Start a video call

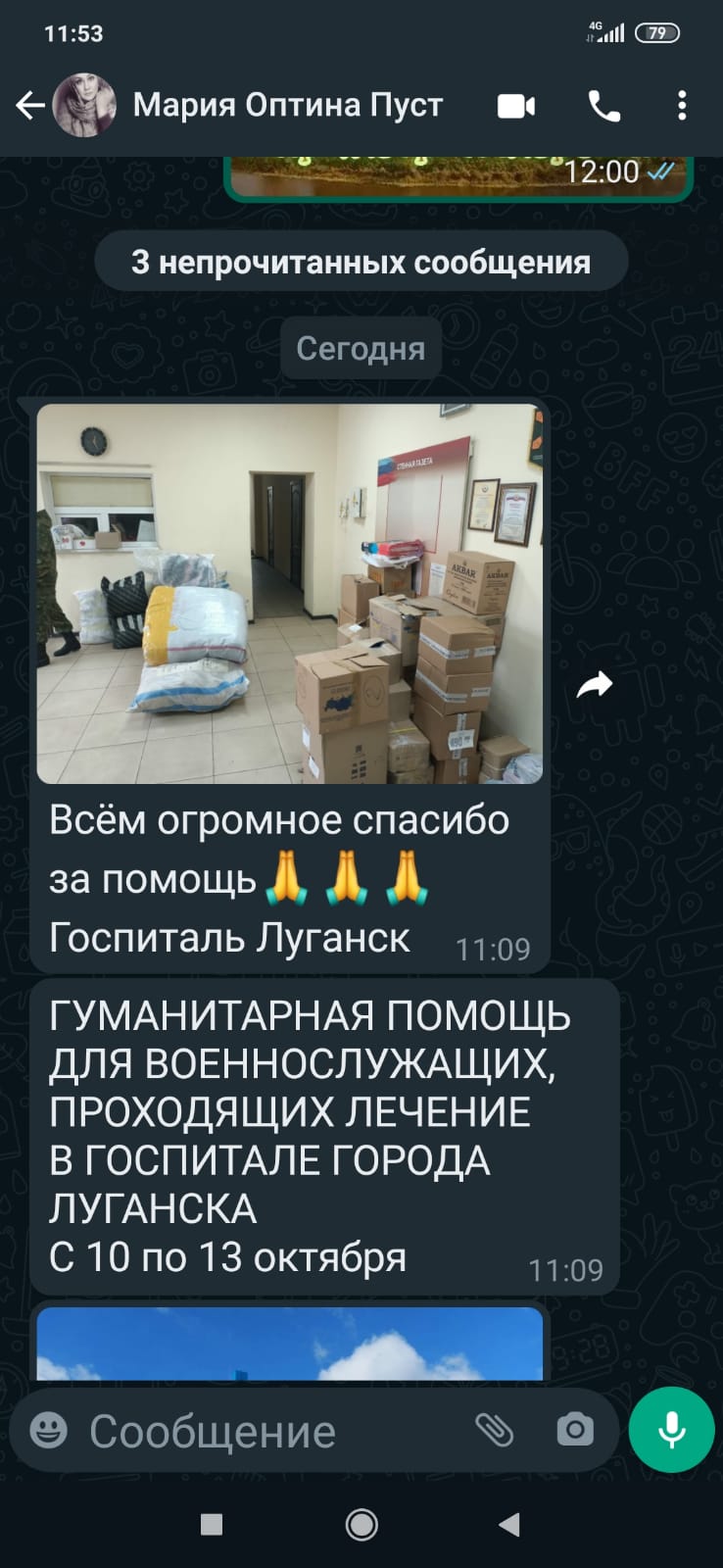[x=516, y=106]
